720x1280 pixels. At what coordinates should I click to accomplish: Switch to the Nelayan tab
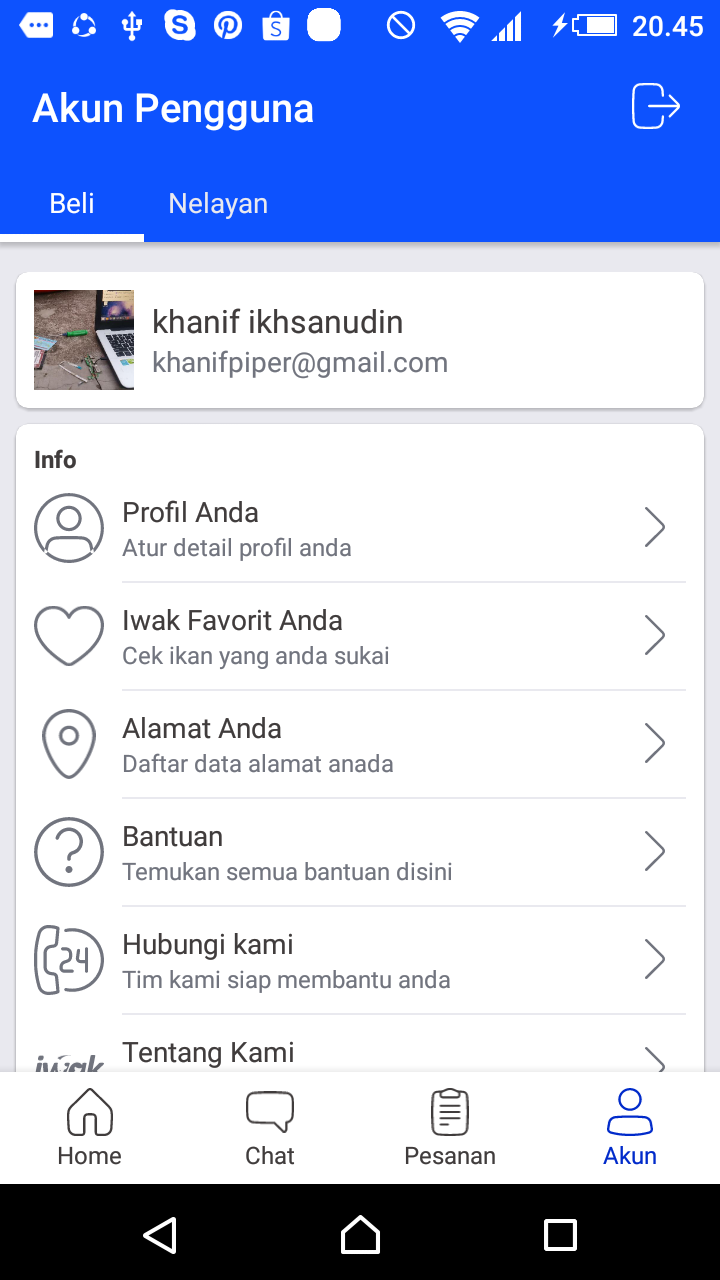[x=218, y=204]
